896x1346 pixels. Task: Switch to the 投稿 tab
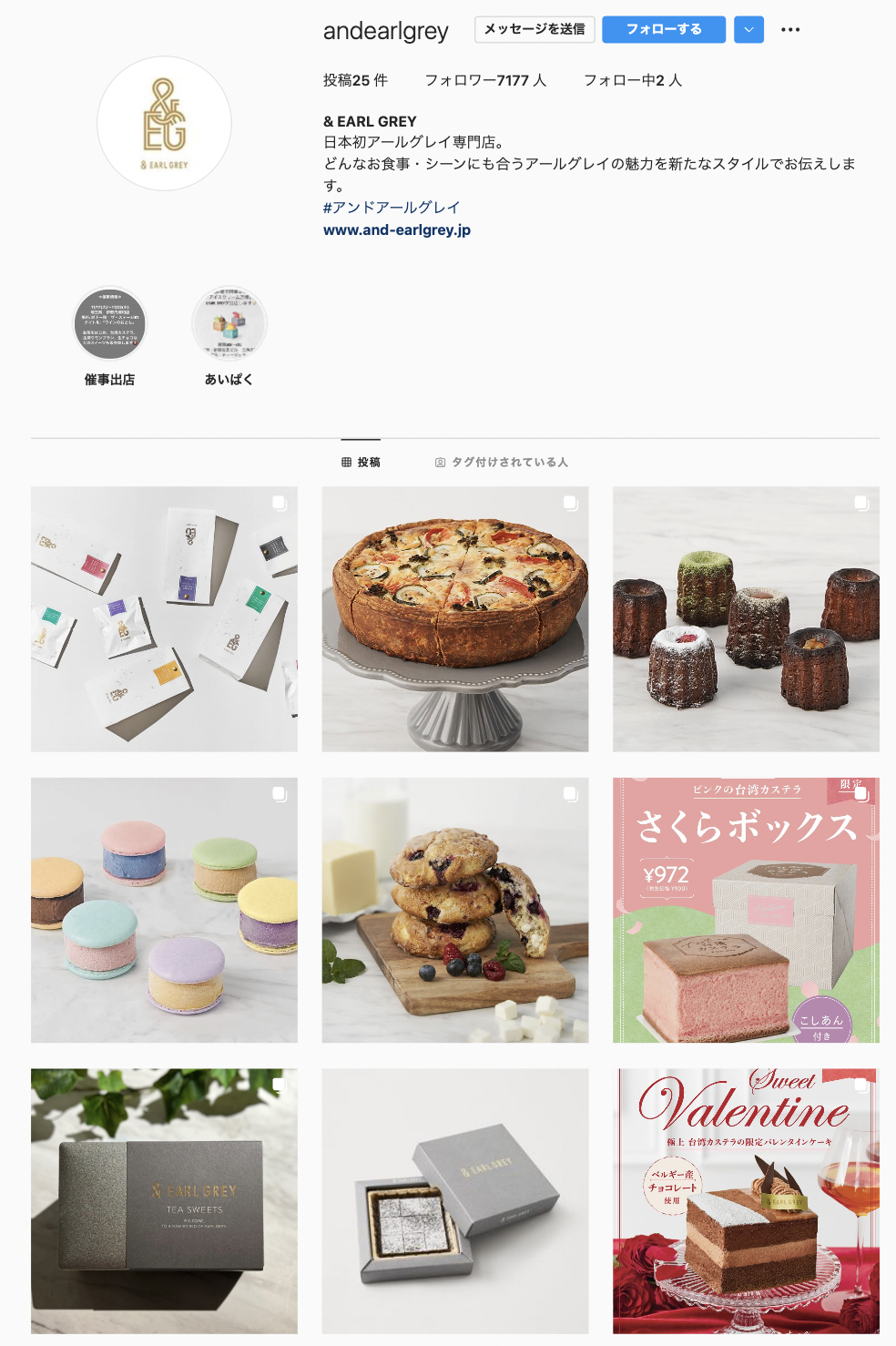point(361,462)
